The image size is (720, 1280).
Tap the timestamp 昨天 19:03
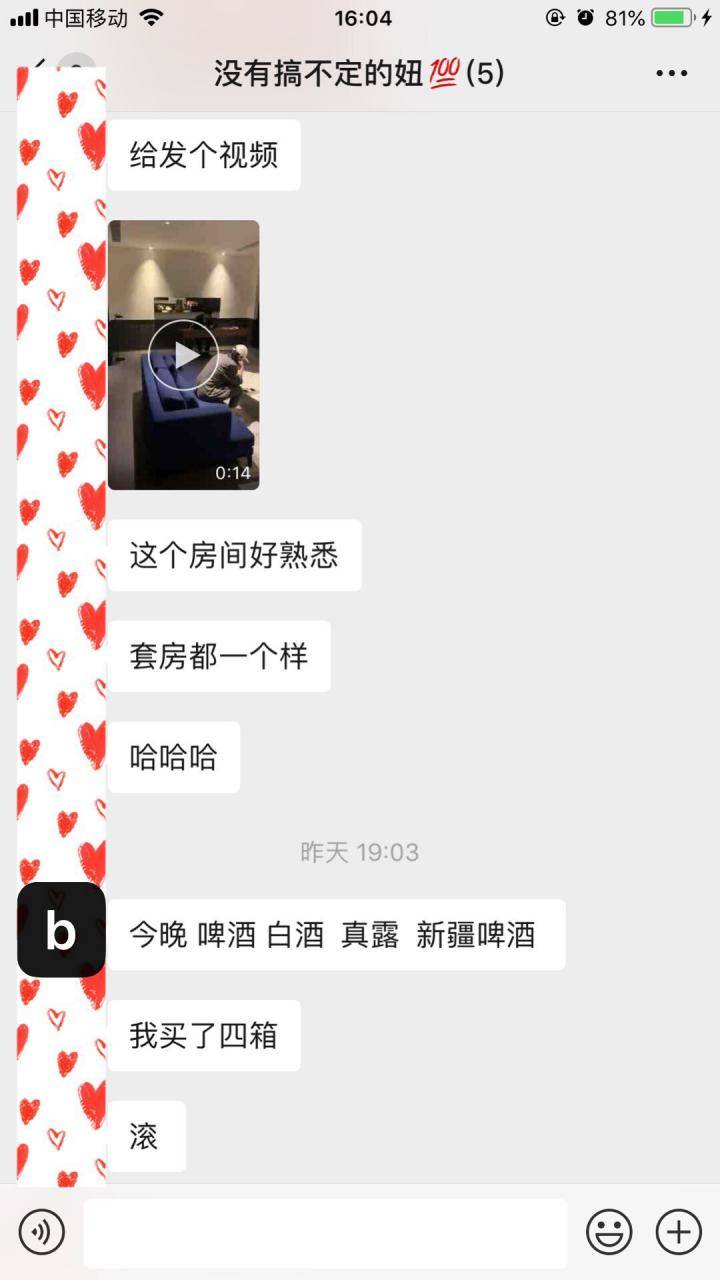[x=360, y=852]
